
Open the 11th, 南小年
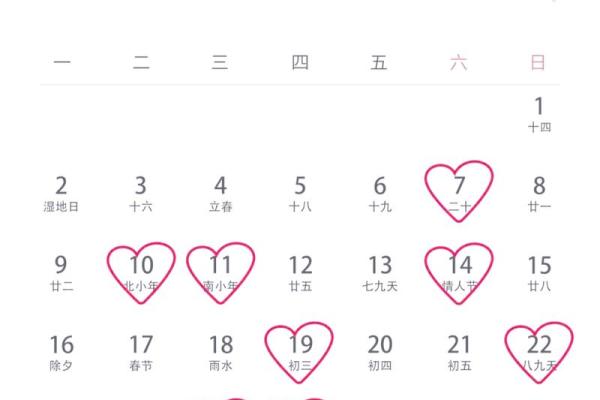[x=221, y=272]
